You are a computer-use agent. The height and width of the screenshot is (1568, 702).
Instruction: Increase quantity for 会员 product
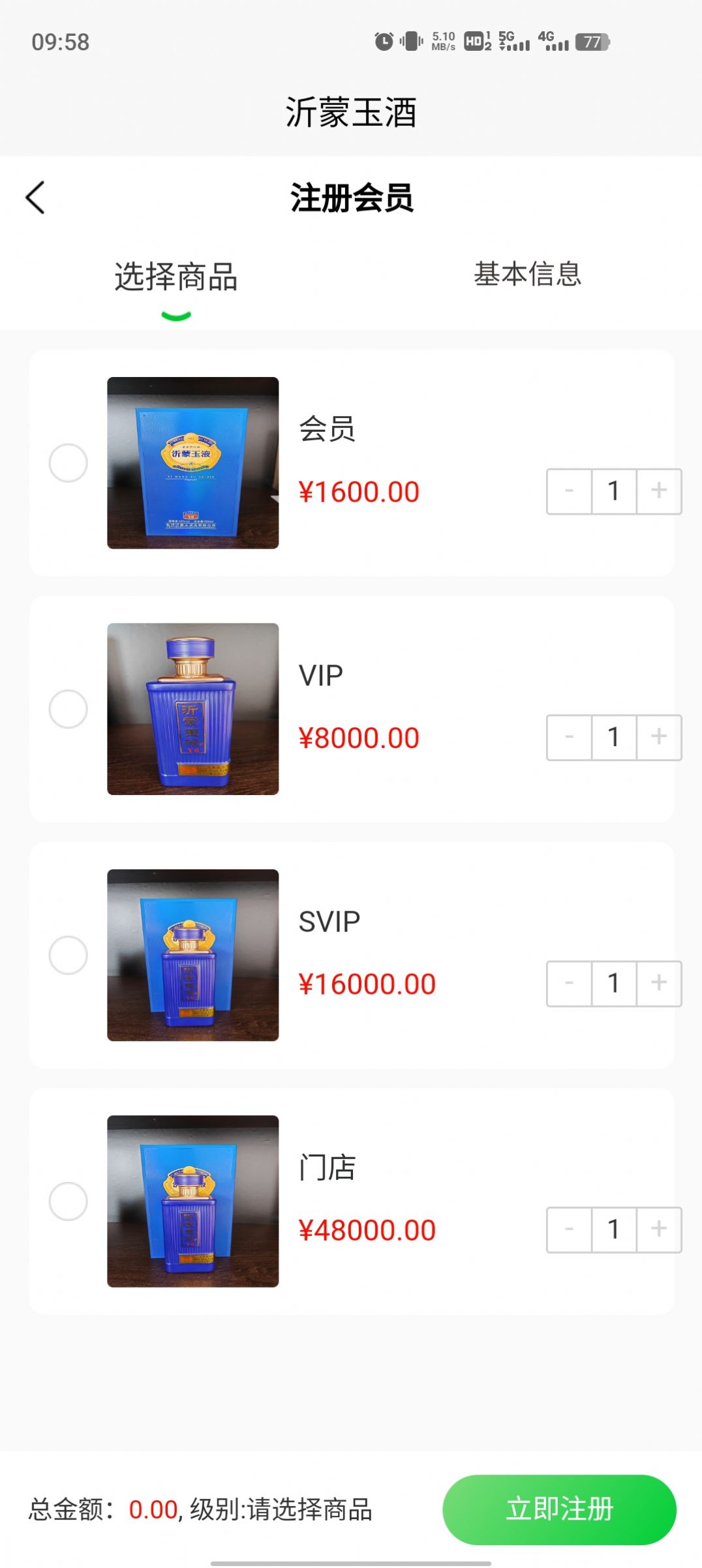[x=658, y=491]
